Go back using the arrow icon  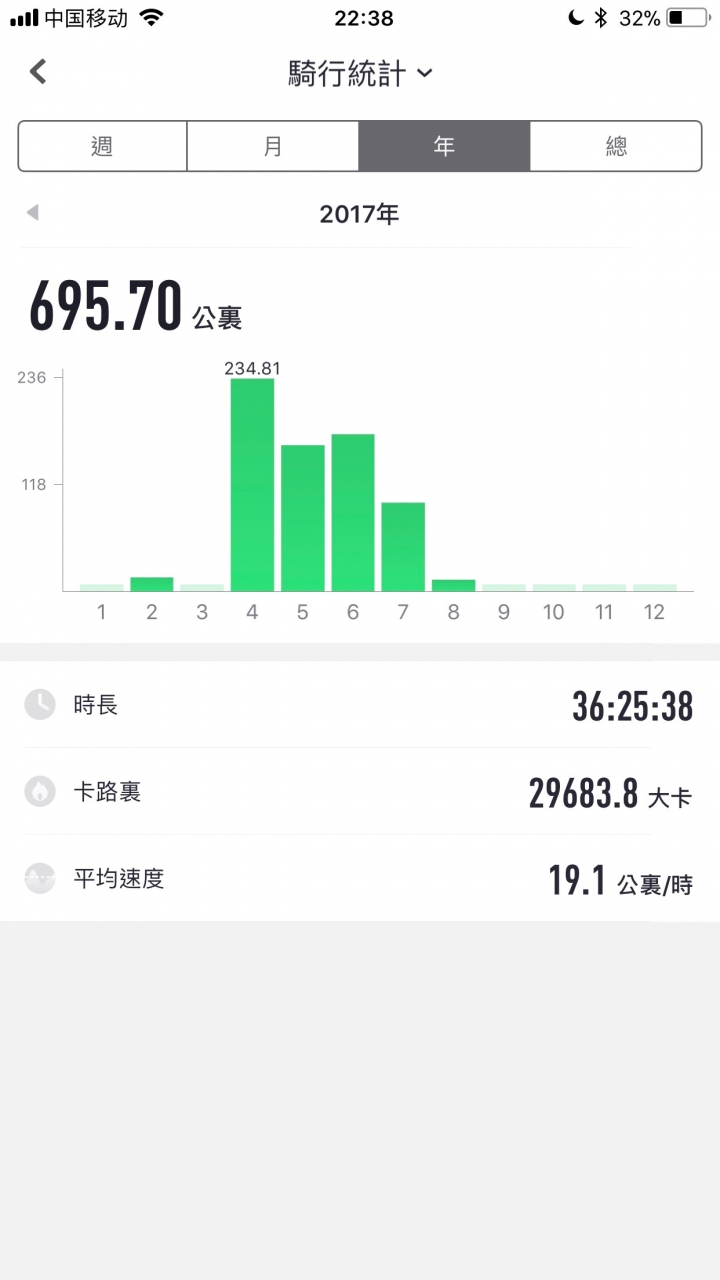click(x=38, y=71)
